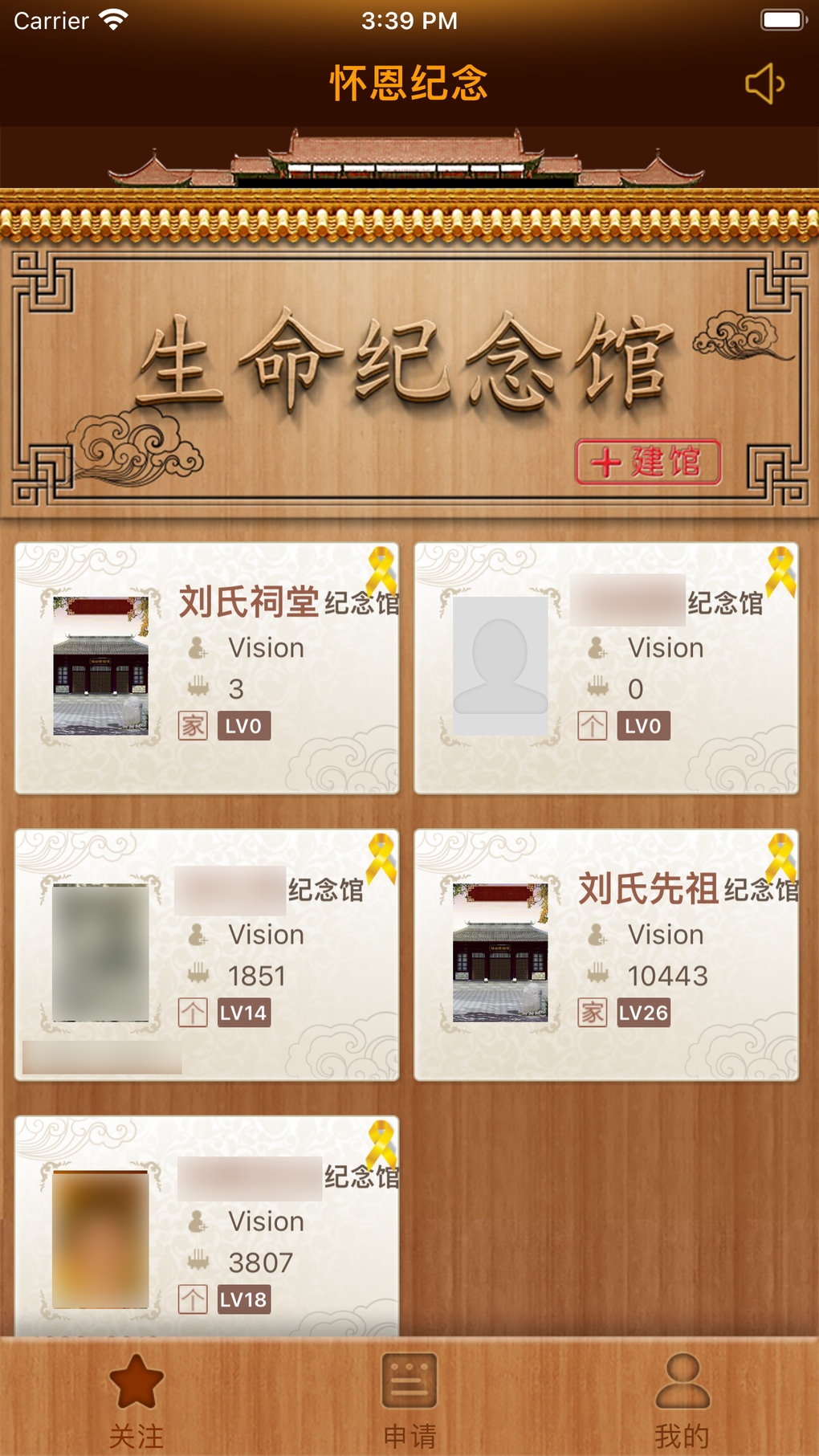Open the memorial card with 0 offerings
This screenshot has width=819, height=1456.
606,668
